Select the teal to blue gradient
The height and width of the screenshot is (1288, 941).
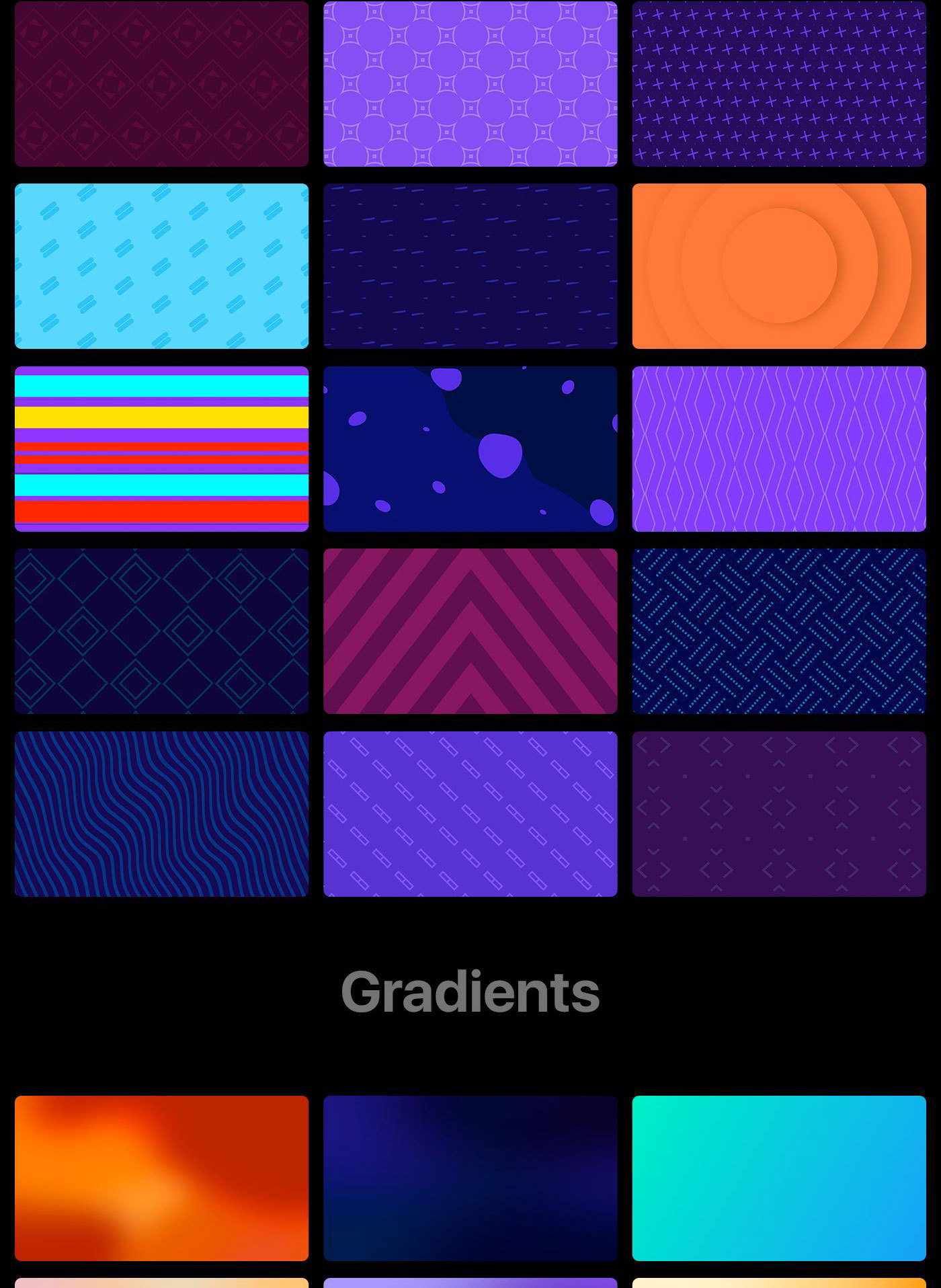[x=779, y=1178]
